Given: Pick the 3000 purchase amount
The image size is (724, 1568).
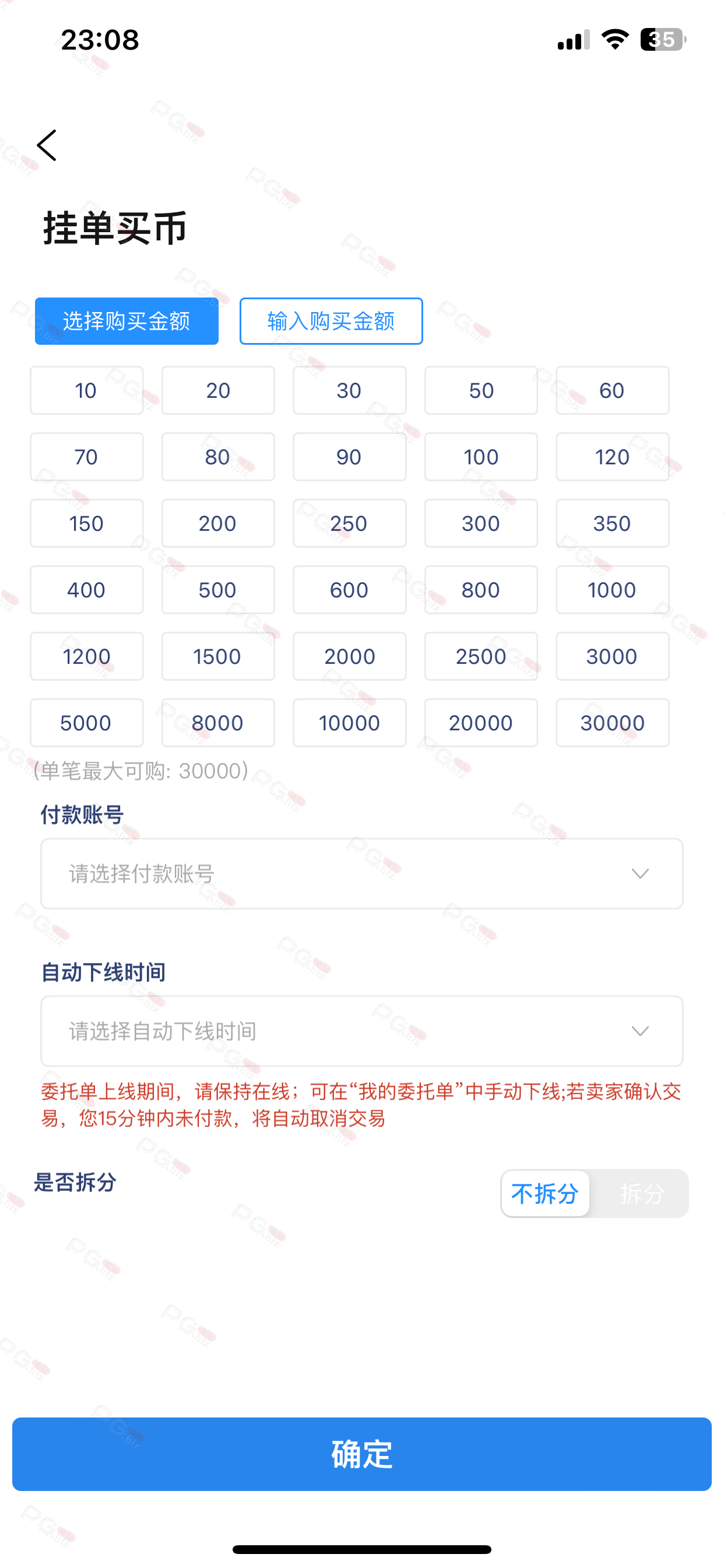Looking at the screenshot, I should point(613,656).
